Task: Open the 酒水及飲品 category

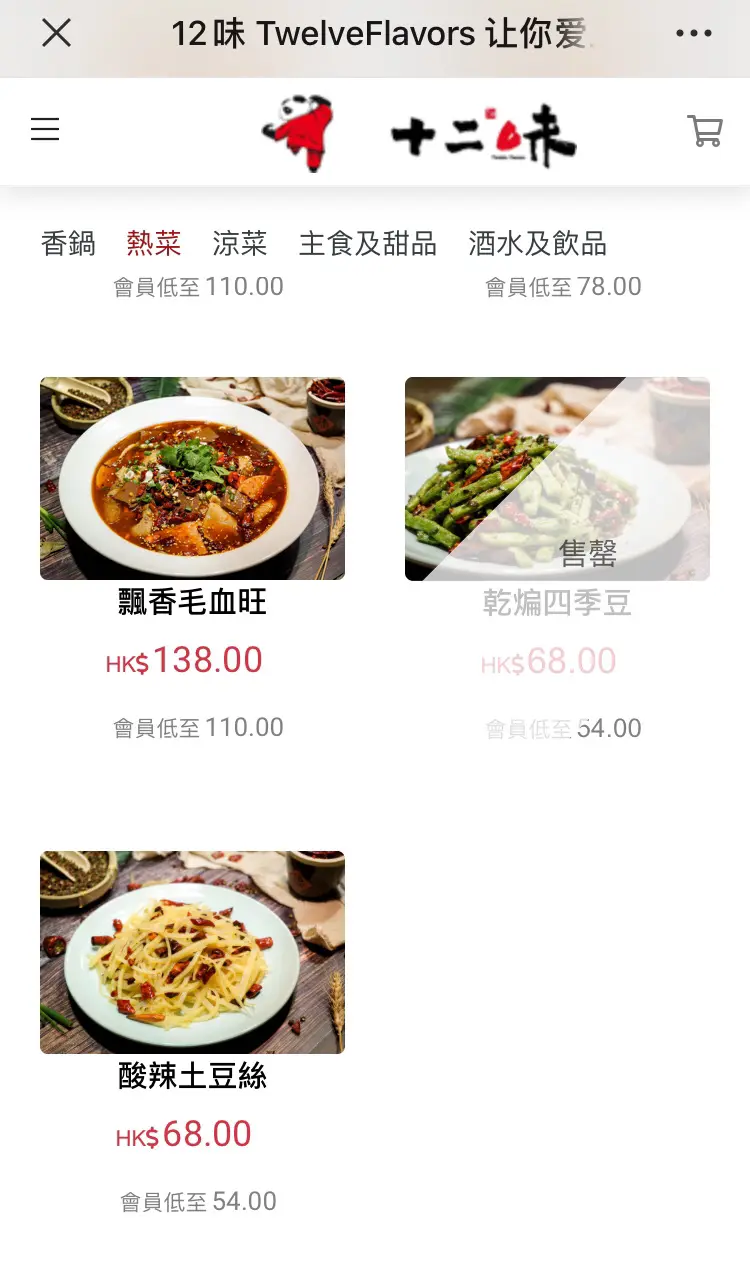Action: [537, 243]
